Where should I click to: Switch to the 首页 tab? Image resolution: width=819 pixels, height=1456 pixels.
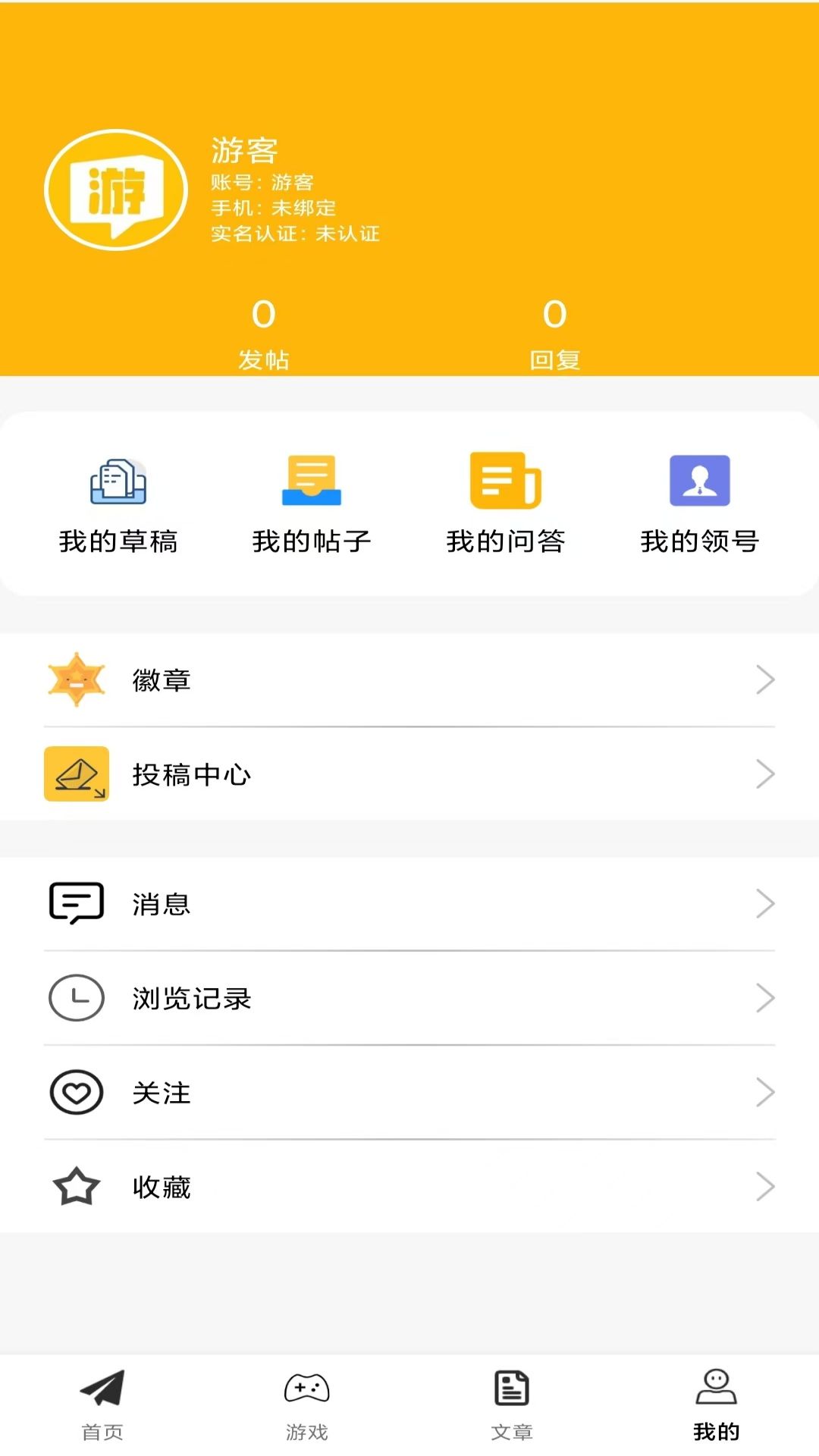click(102, 1405)
